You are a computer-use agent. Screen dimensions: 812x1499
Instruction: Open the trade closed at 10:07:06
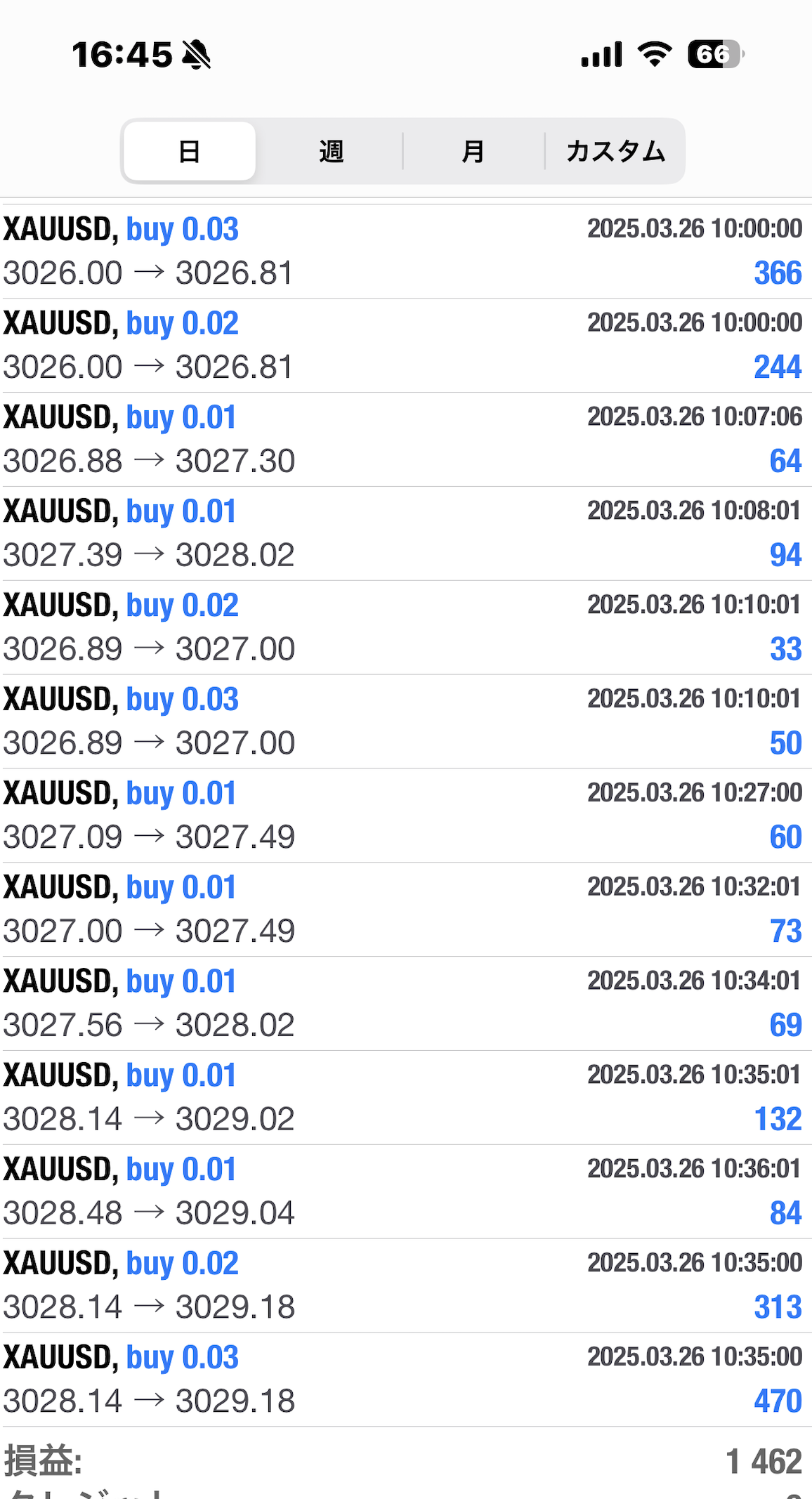coord(406,439)
